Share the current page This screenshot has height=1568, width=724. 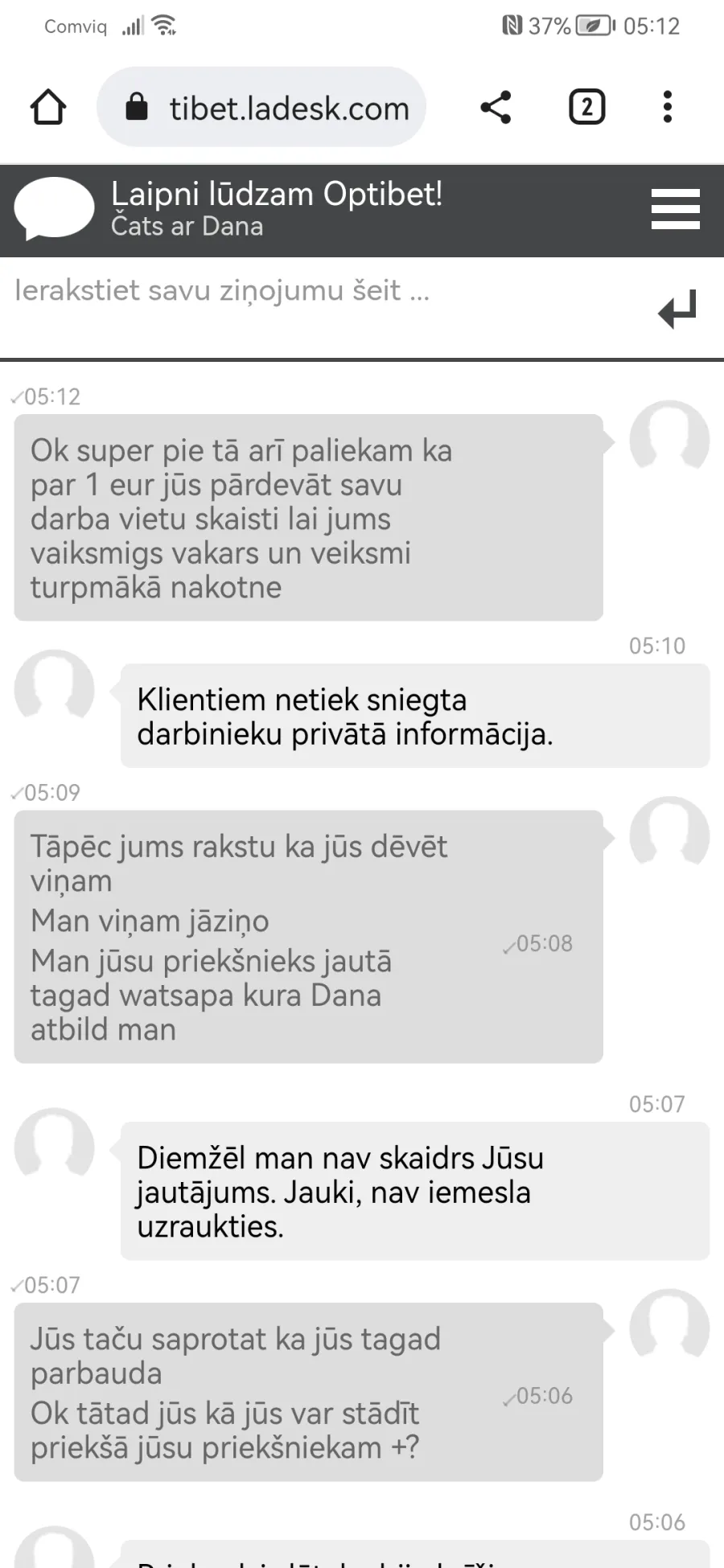[496, 107]
